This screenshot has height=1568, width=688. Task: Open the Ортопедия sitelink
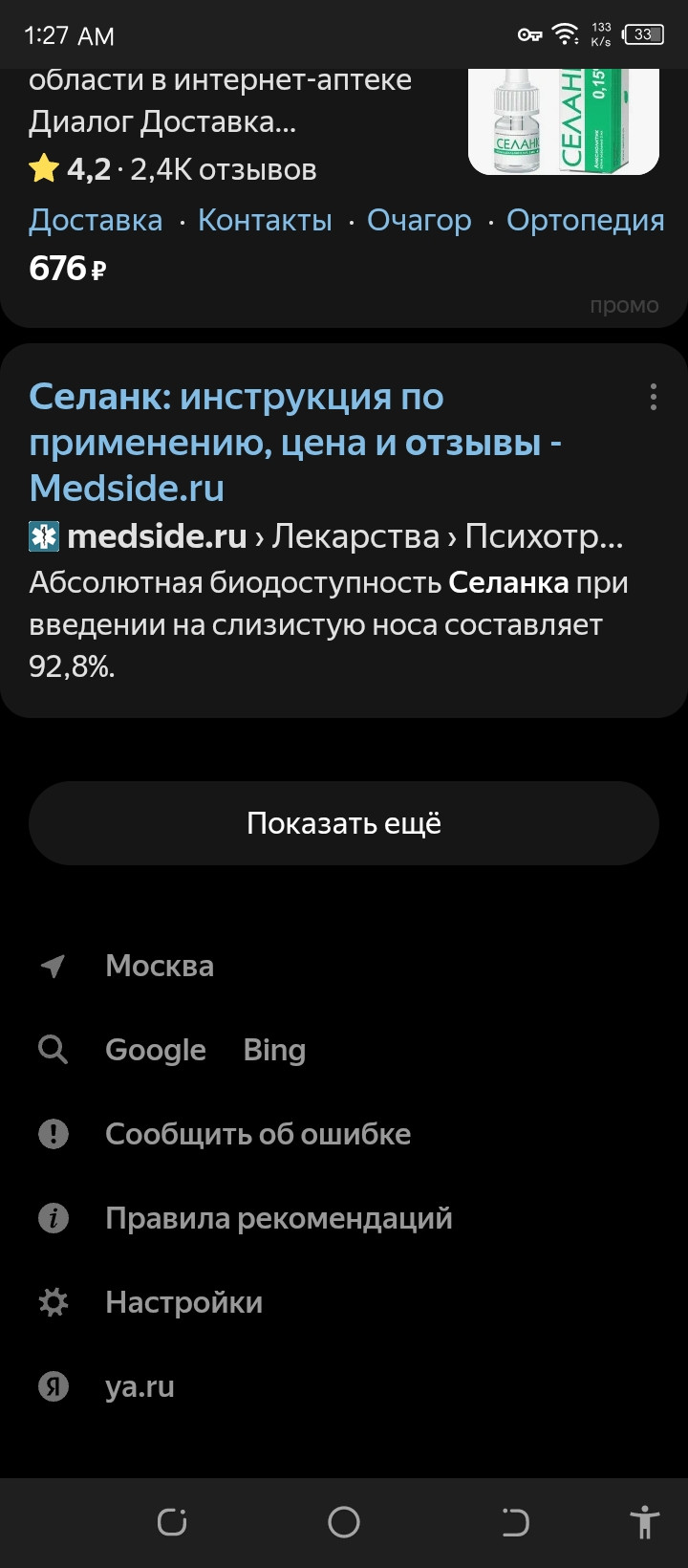pyautogui.click(x=585, y=220)
